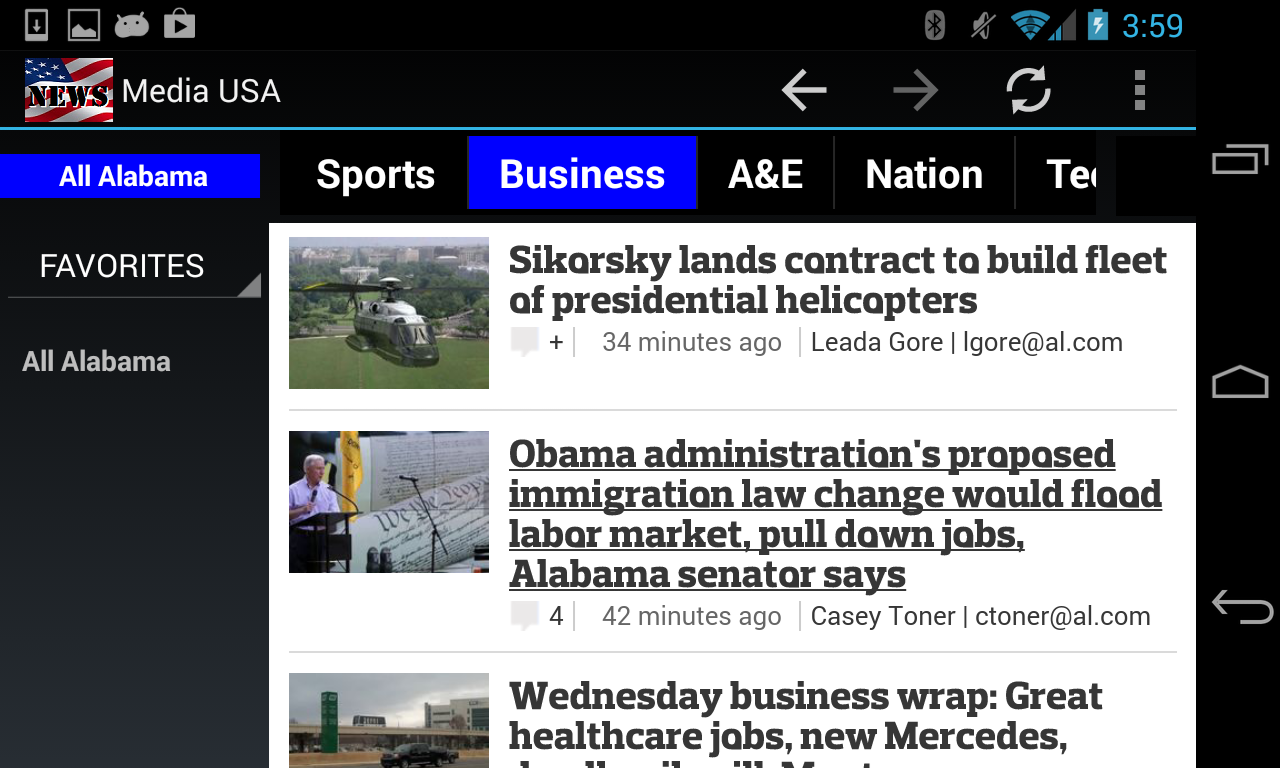
Task: Expand the FAVORITES dropdown
Action: (x=134, y=267)
